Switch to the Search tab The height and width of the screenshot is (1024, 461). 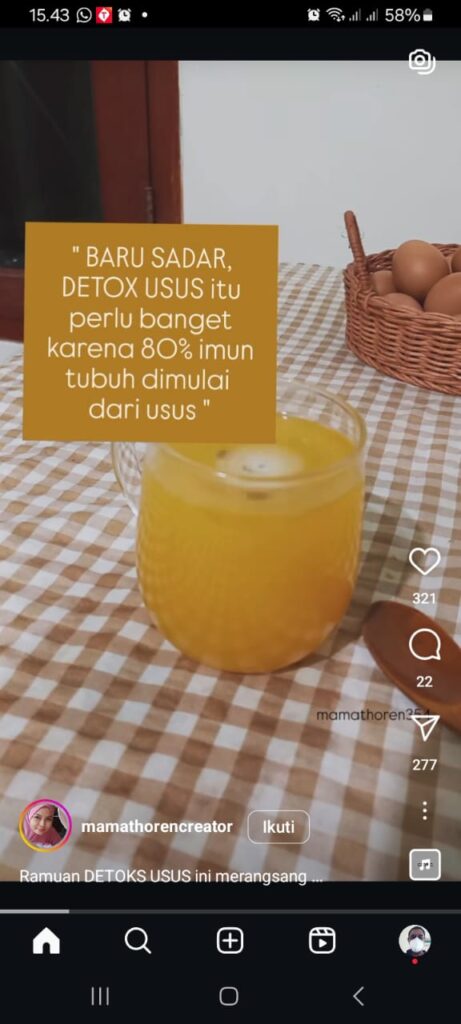tap(138, 941)
